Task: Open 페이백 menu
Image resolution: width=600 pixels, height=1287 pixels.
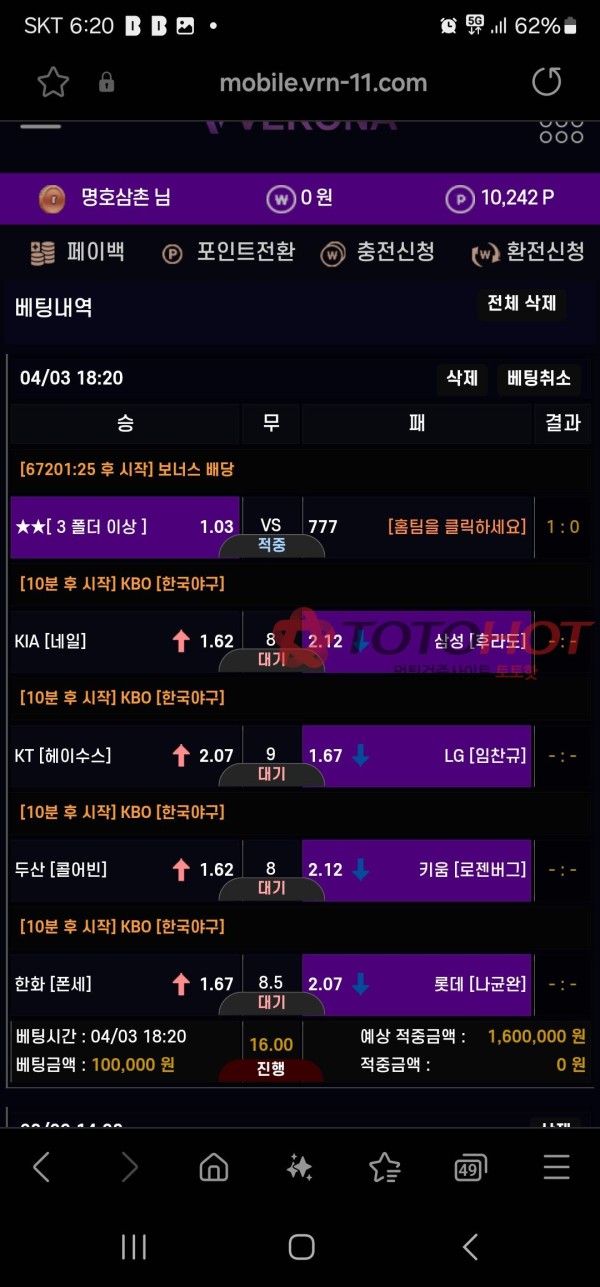Action: (x=77, y=253)
